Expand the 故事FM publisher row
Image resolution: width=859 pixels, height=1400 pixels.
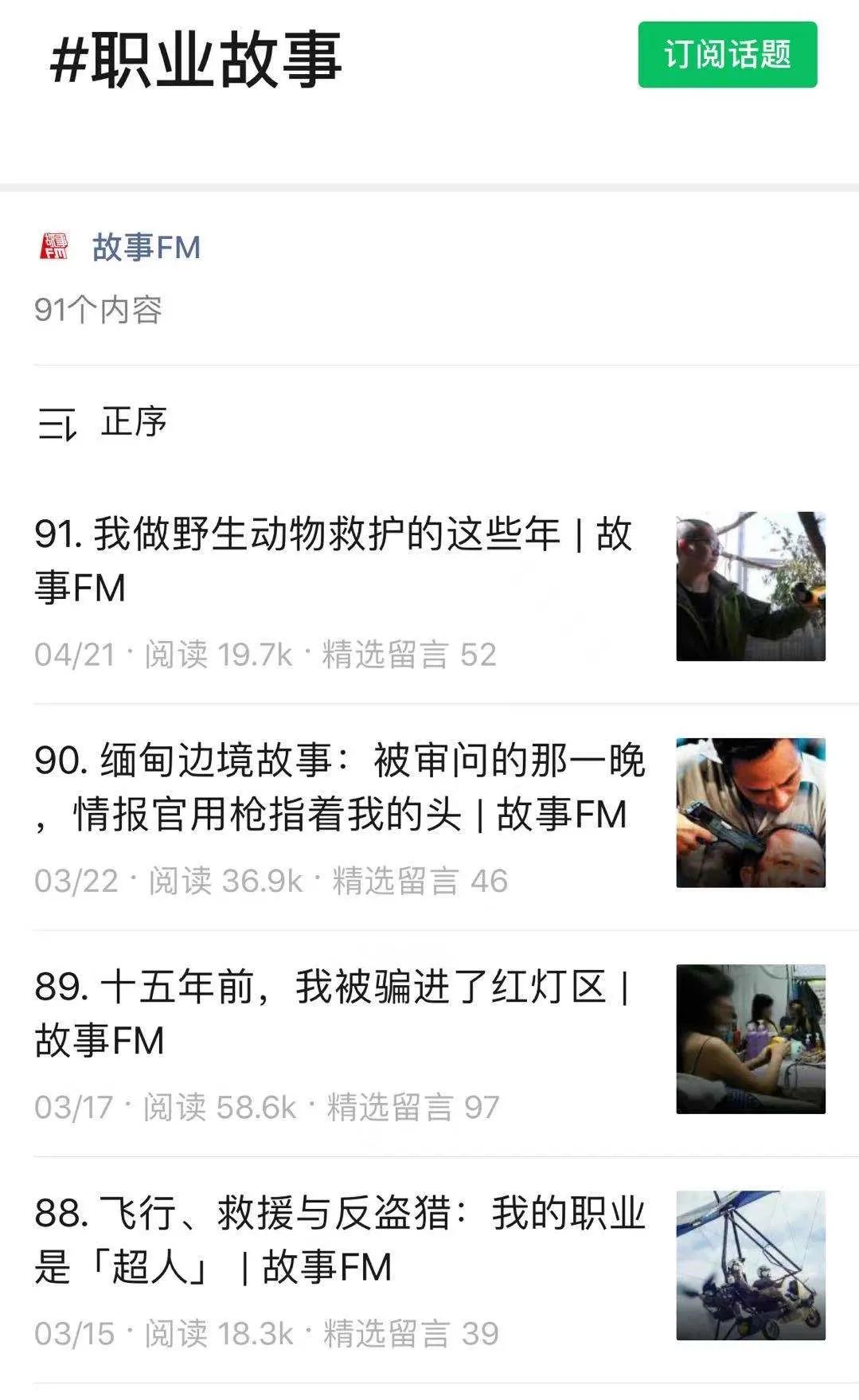143,248
